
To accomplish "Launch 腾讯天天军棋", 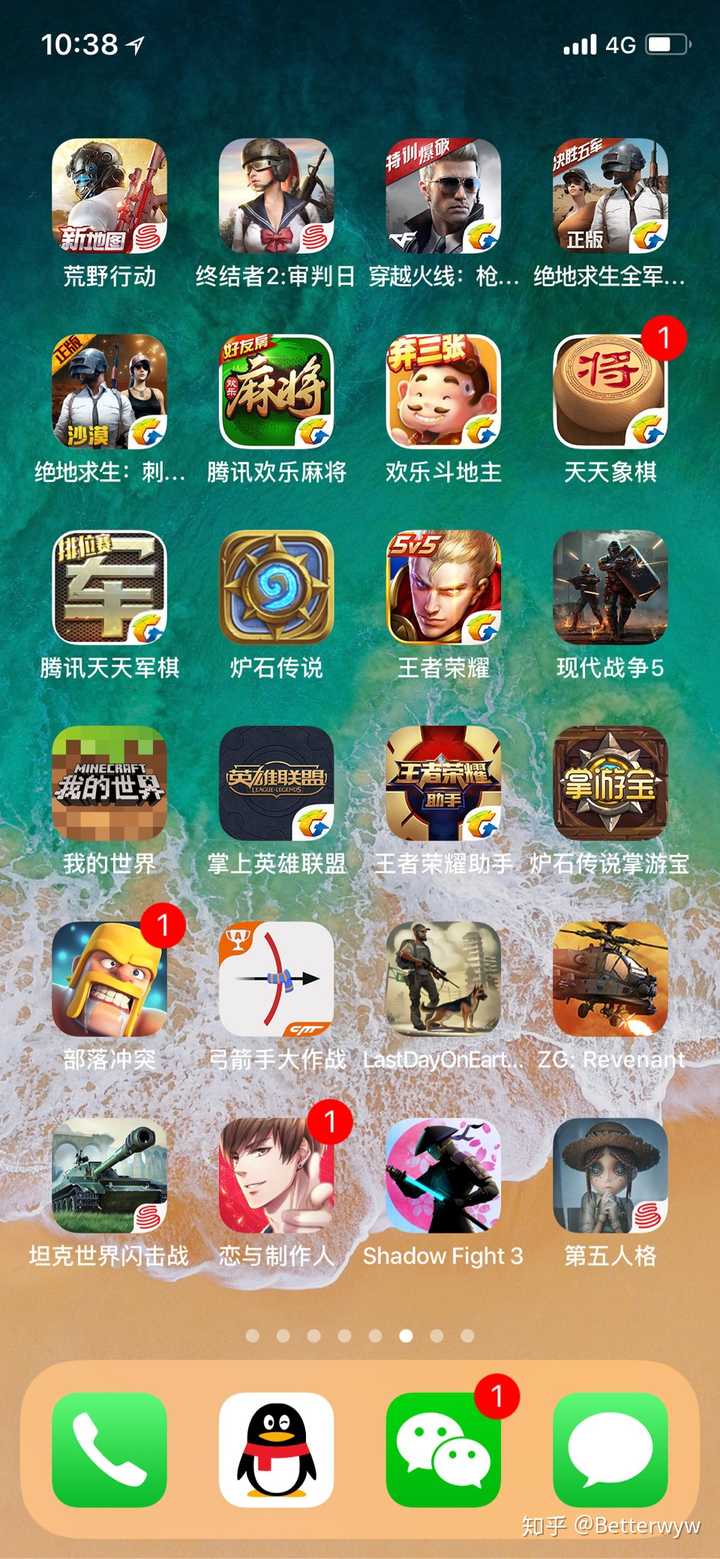I will point(109,588).
